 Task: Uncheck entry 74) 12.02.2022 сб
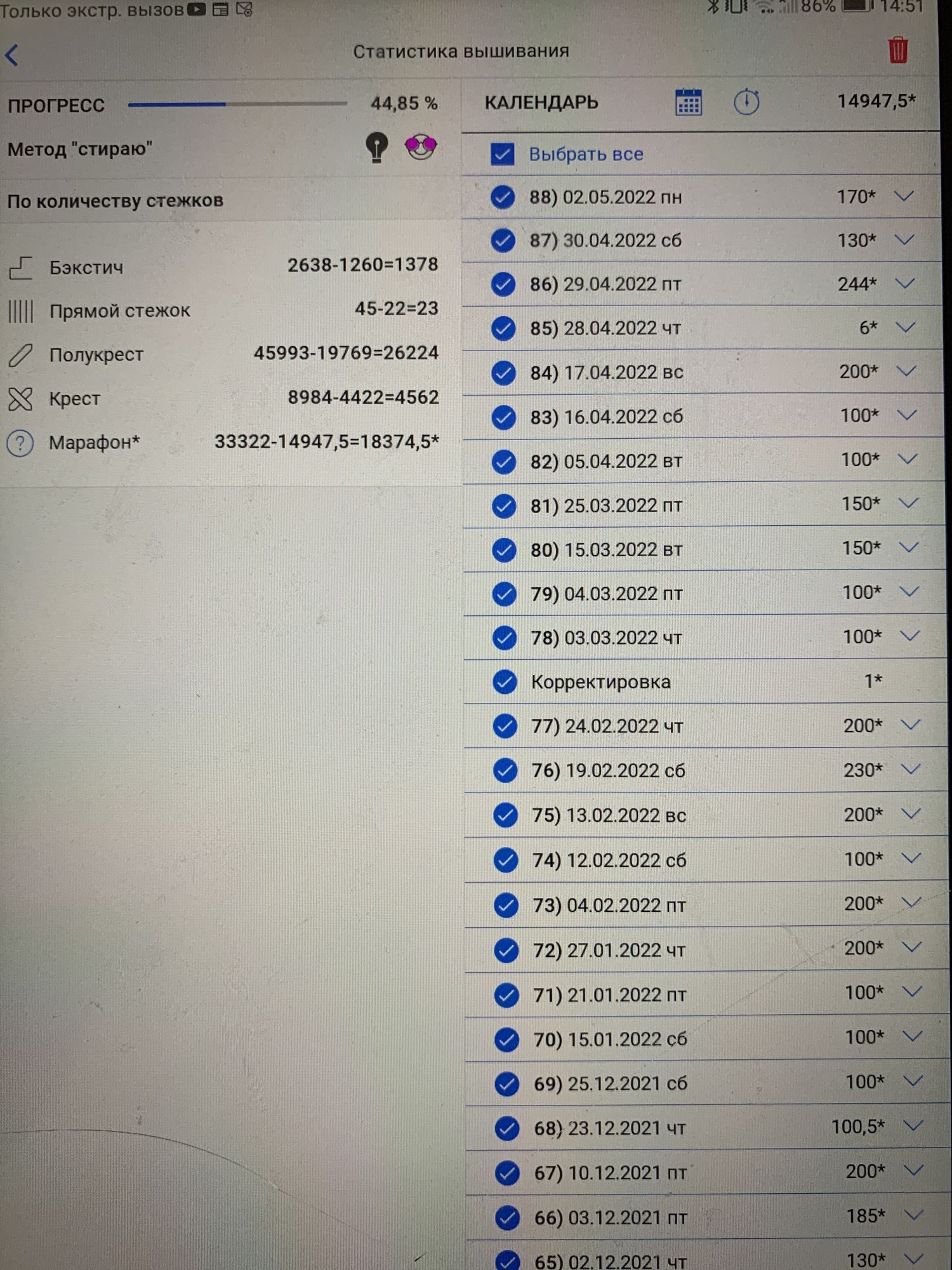(505, 860)
